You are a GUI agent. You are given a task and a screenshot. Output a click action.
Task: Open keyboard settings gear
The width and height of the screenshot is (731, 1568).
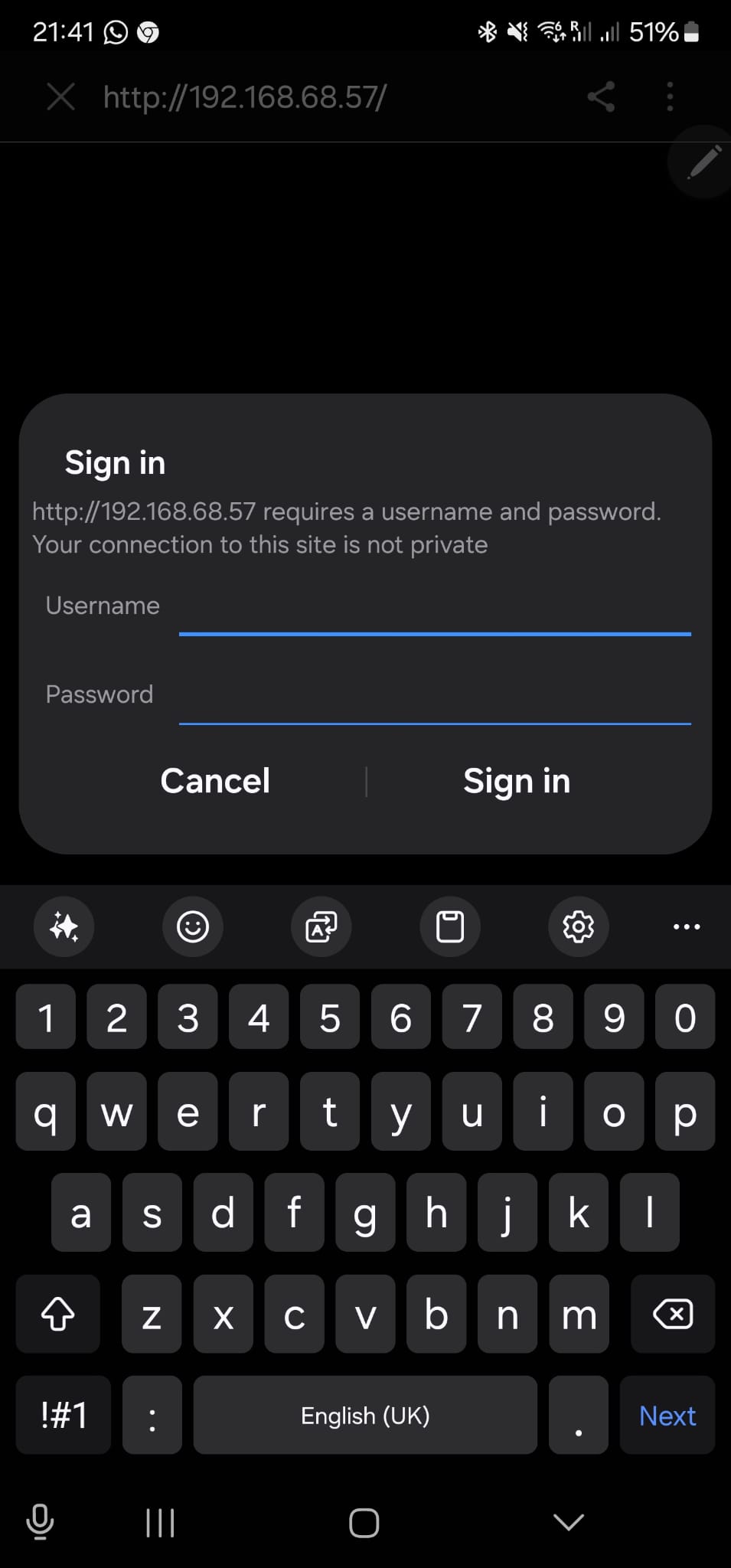click(579, 926)
